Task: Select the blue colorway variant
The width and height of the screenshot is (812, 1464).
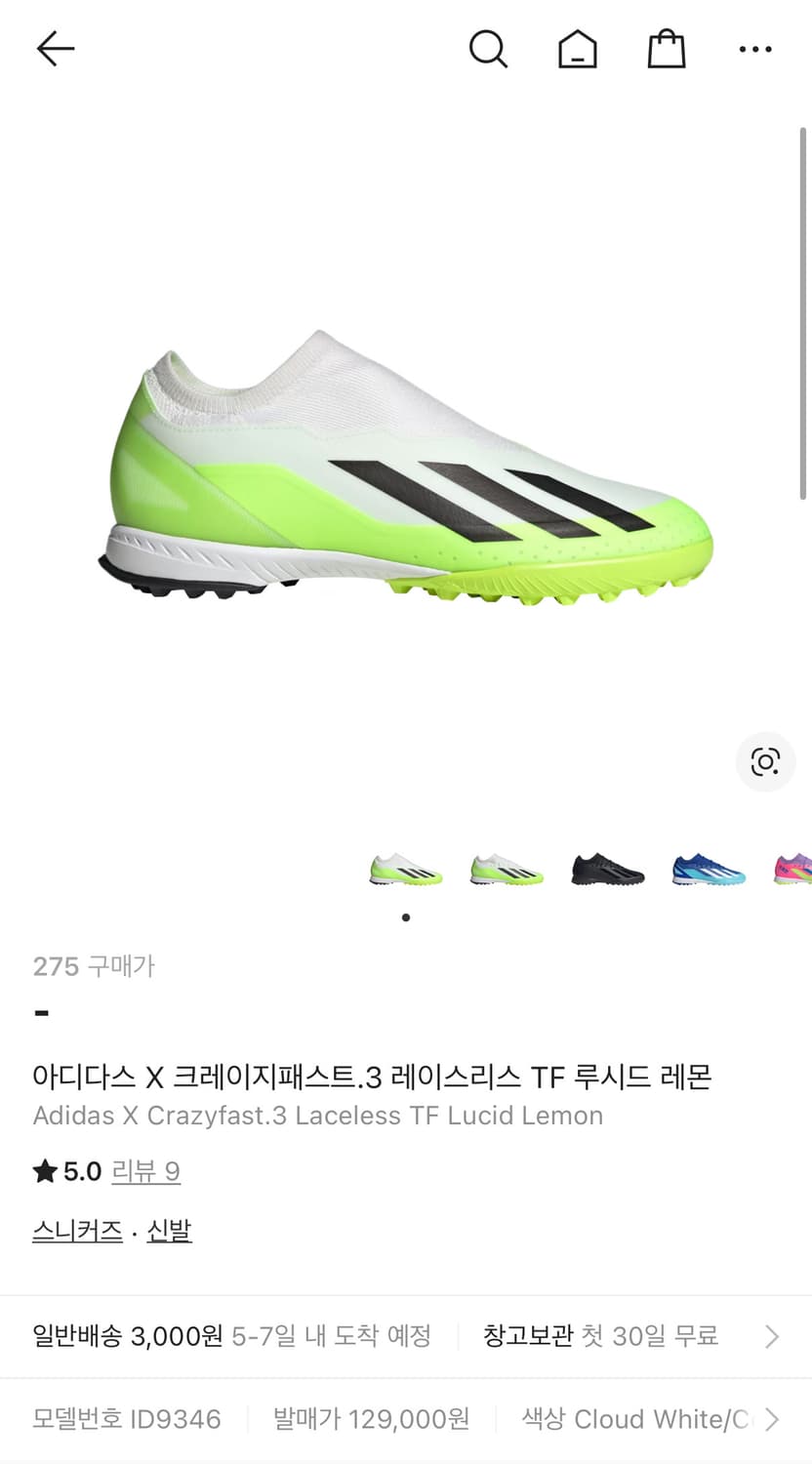Action: [709, 870]
